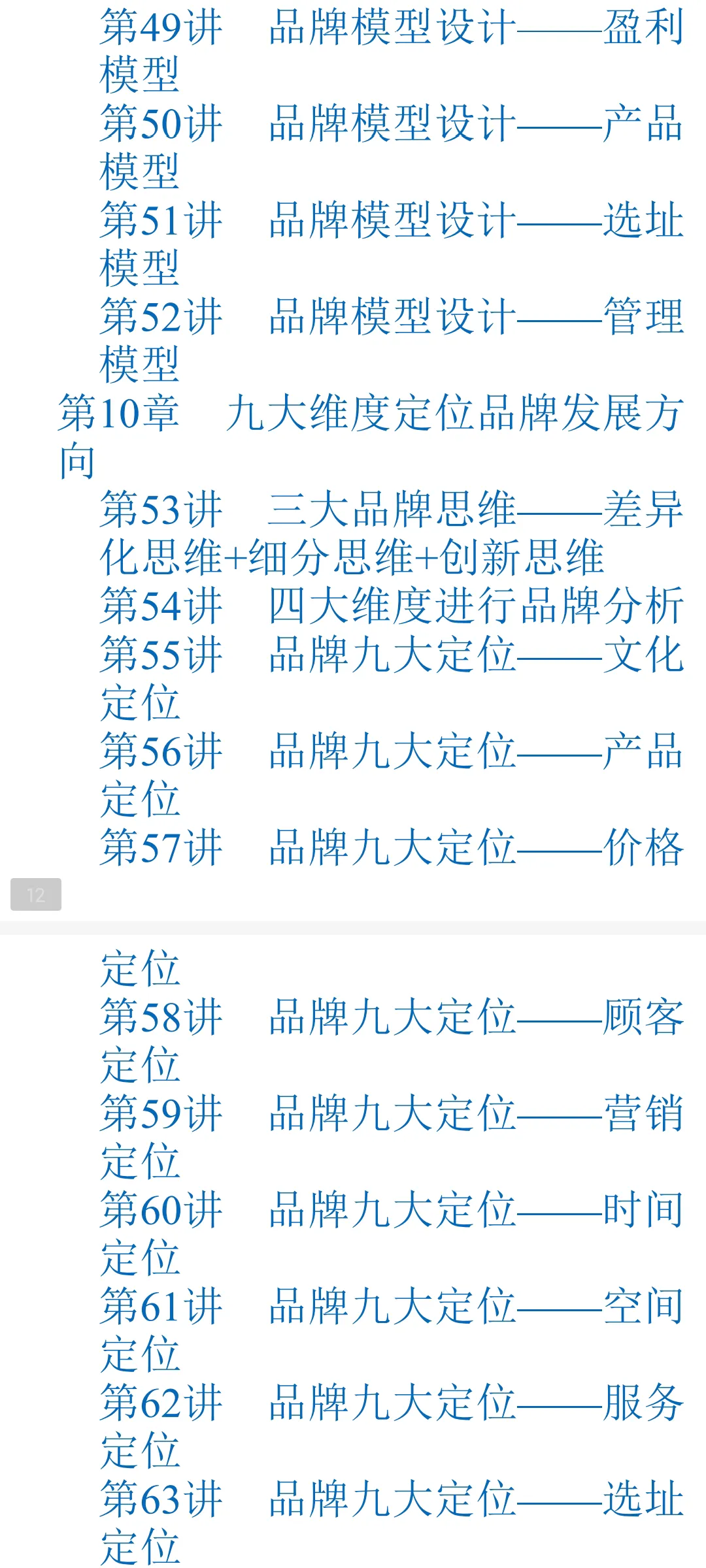This screenshot has height=1568, width=706.
Task: Open 第55讲 文化定位
Action: point(391,655)
